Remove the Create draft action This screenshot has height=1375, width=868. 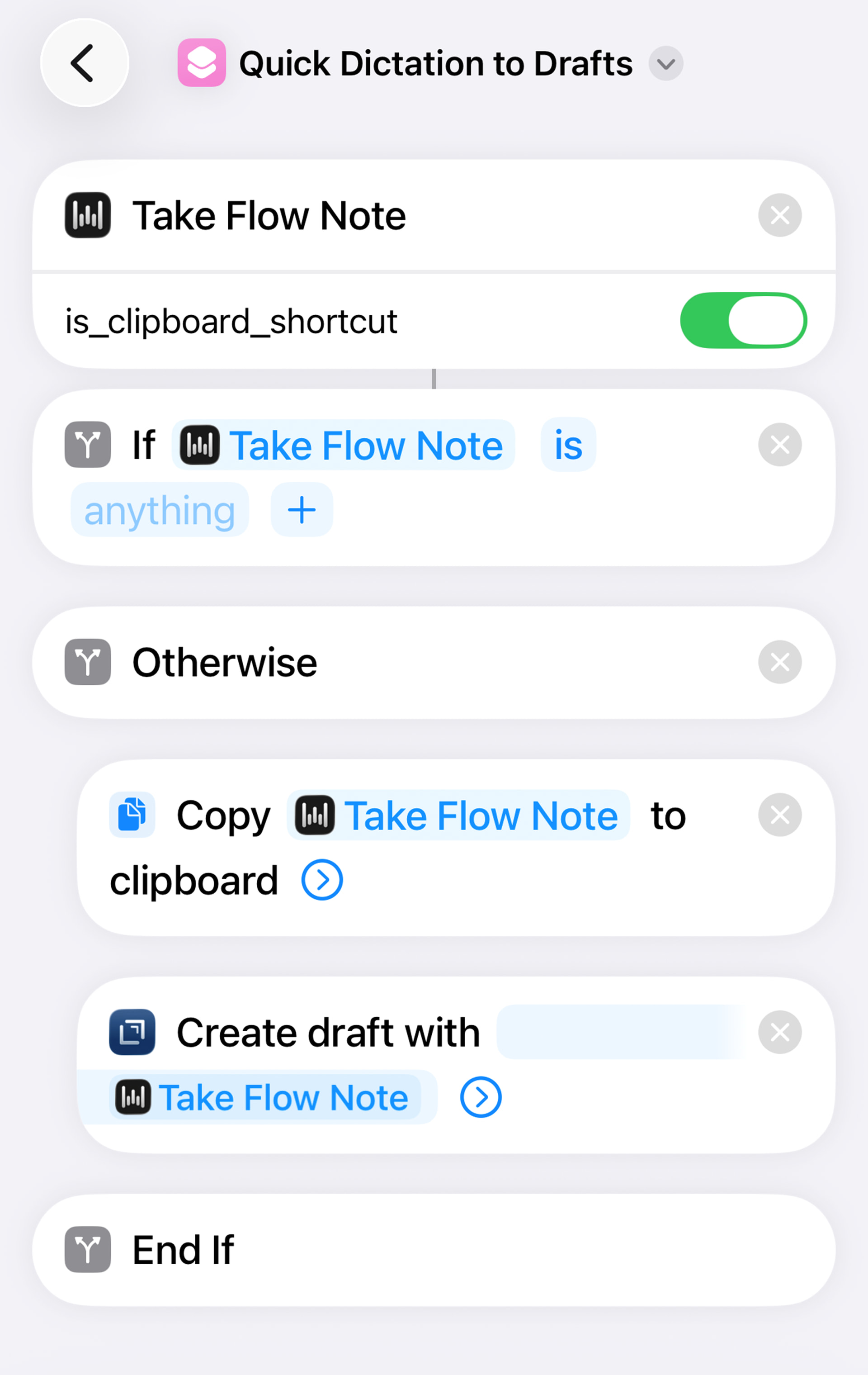point(779,1033)
